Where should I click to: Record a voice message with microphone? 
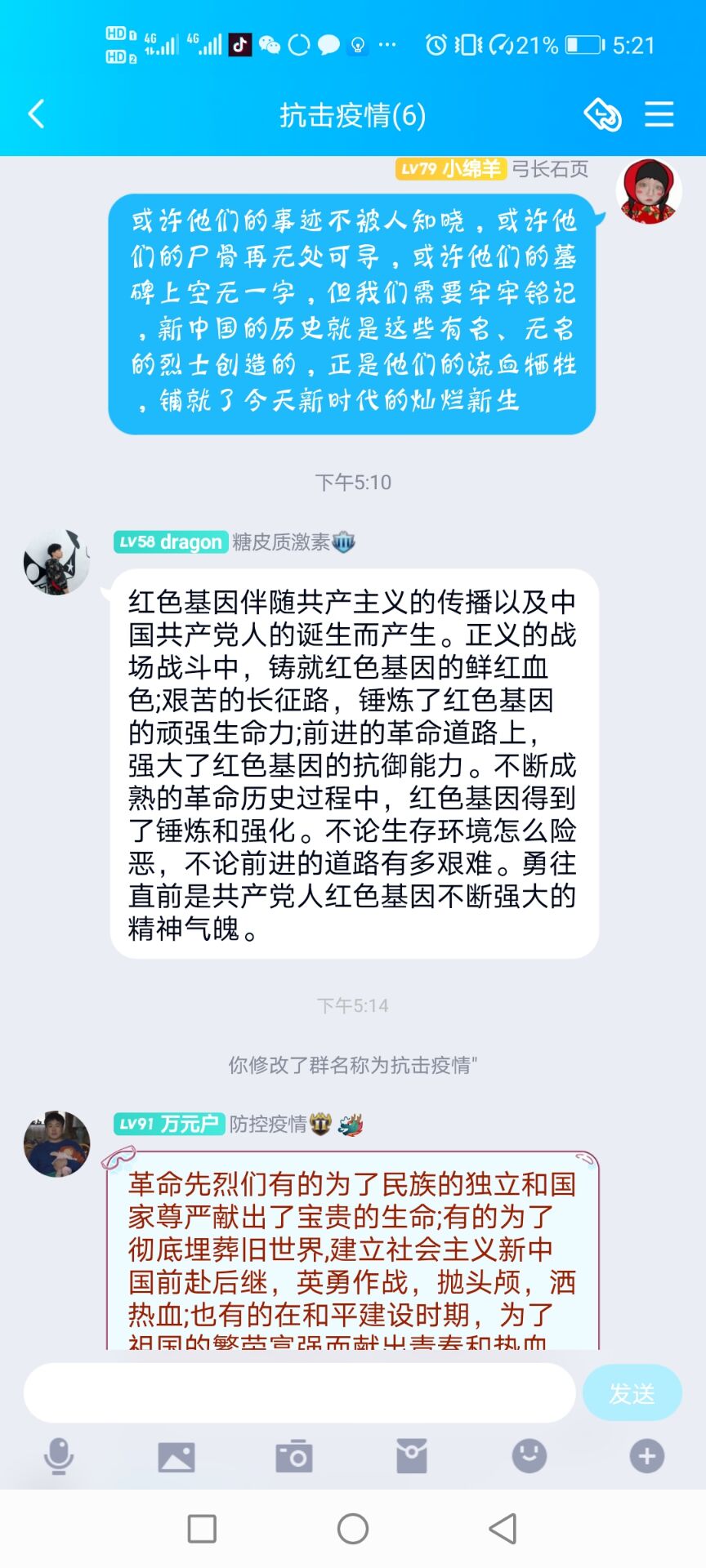coord(59,1456)
